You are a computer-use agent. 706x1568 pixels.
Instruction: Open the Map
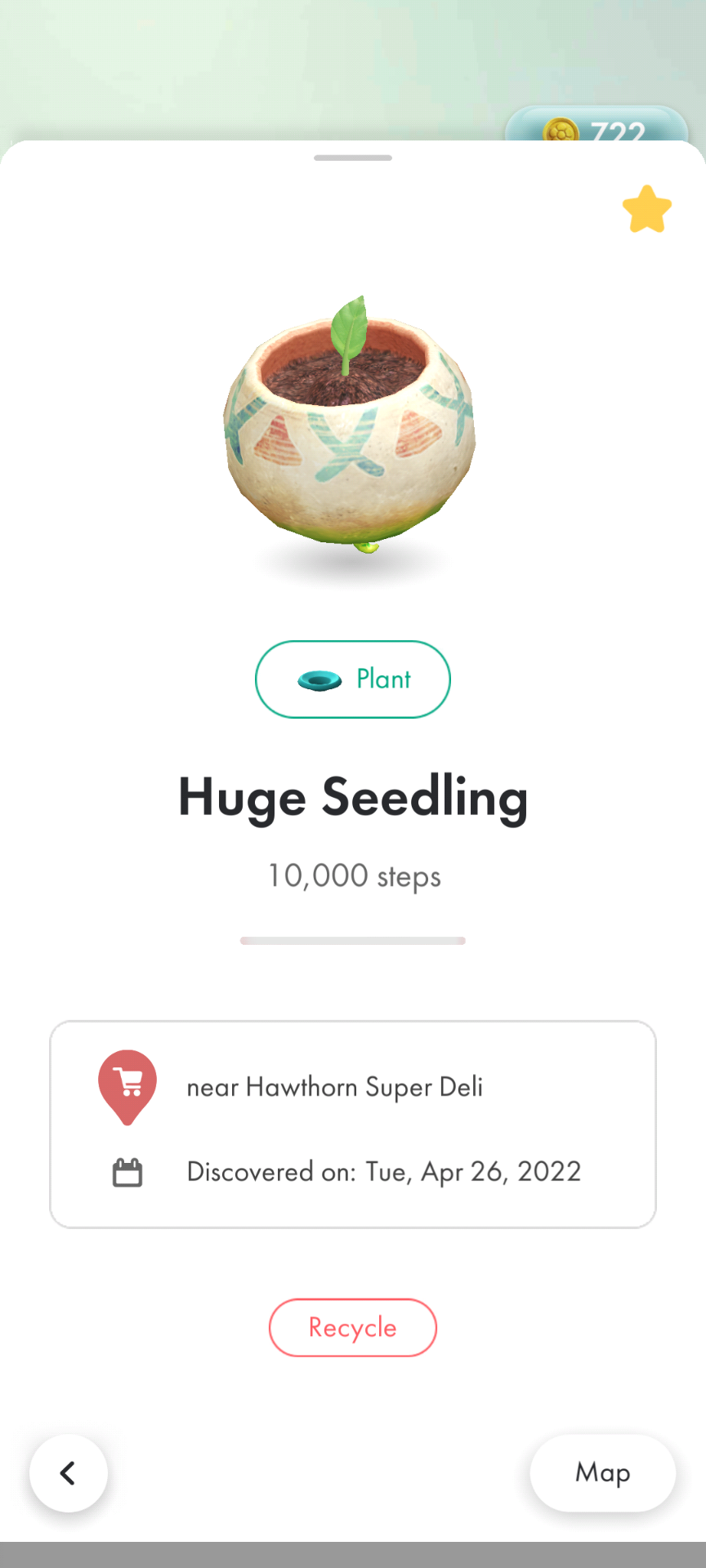point(602,1473)
